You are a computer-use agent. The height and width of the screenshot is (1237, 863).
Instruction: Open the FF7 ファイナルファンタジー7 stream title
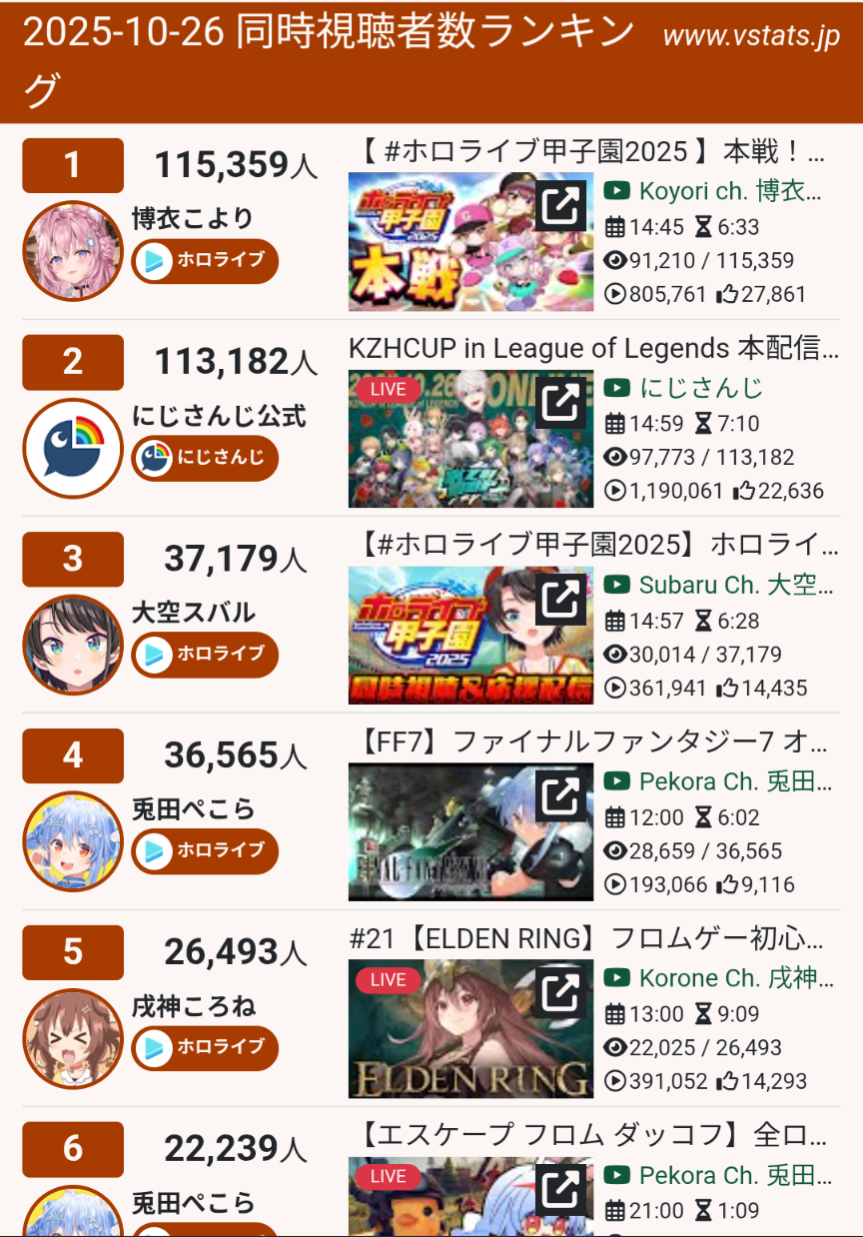click(592, 742)
